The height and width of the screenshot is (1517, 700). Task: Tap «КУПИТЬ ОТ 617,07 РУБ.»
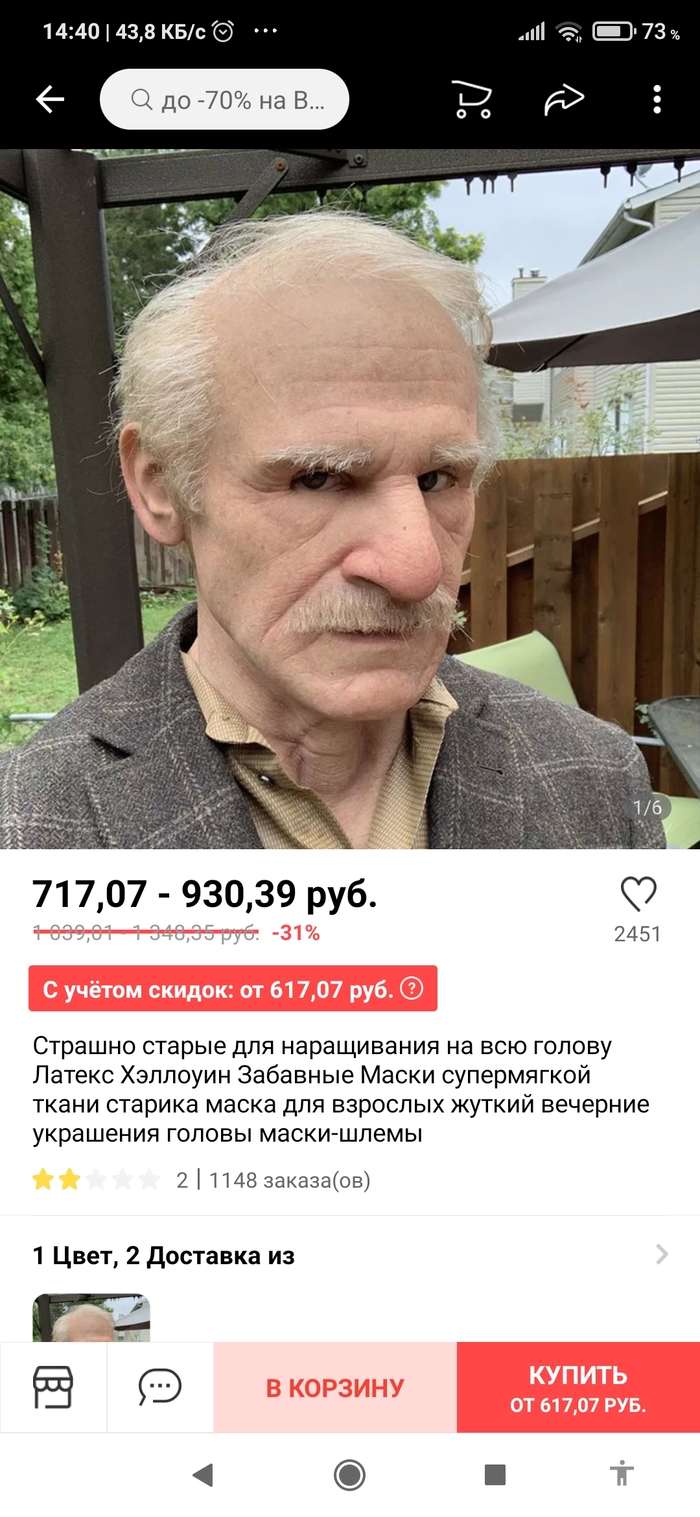tap(578, 1388)
